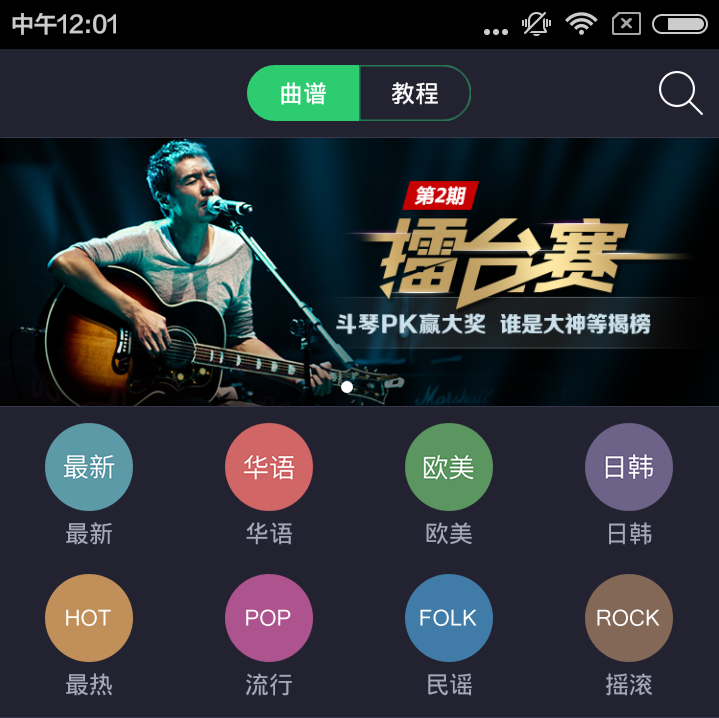This screenshot has height=718, width=719.
Task: Tap the 日韩 category circle
Action: point(629,467)
